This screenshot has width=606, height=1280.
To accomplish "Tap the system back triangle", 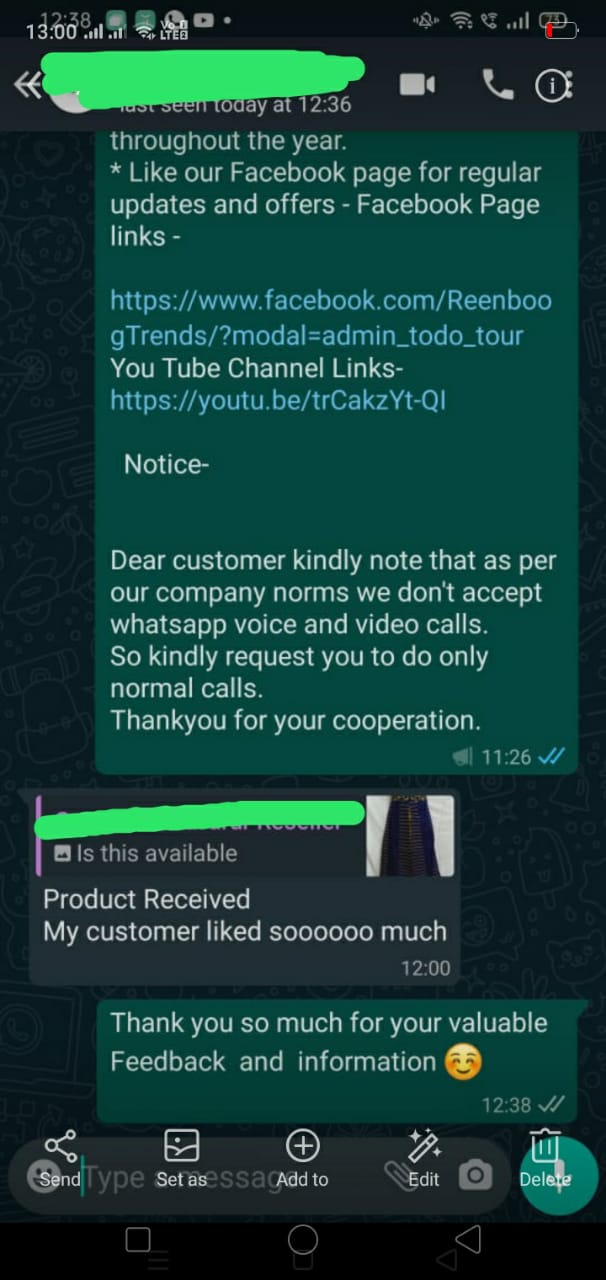I will pyautogui.click(x=467, y=1240).
